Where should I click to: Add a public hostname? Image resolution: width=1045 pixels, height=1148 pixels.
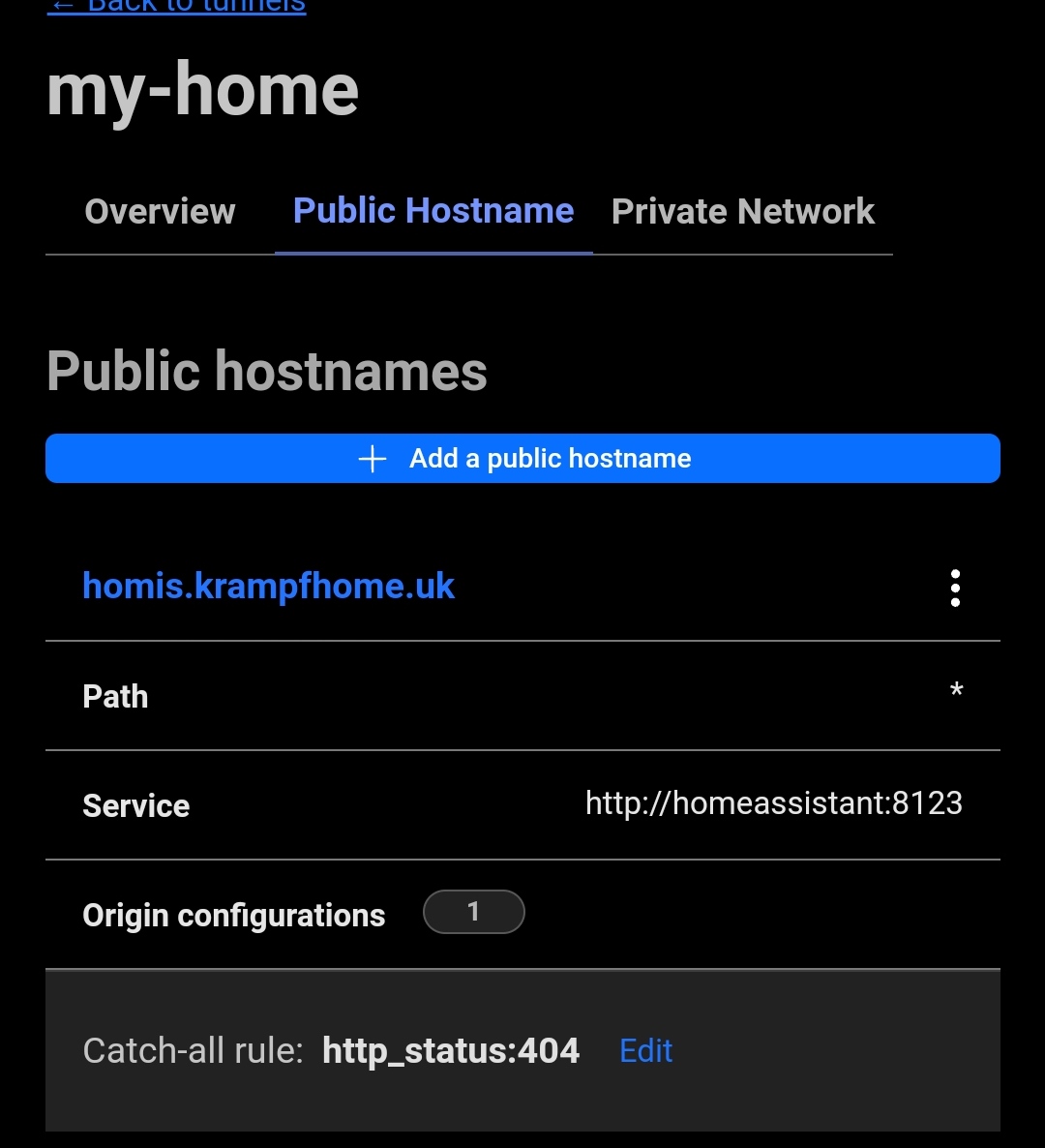pyautogui.click(x=522, y=458)
